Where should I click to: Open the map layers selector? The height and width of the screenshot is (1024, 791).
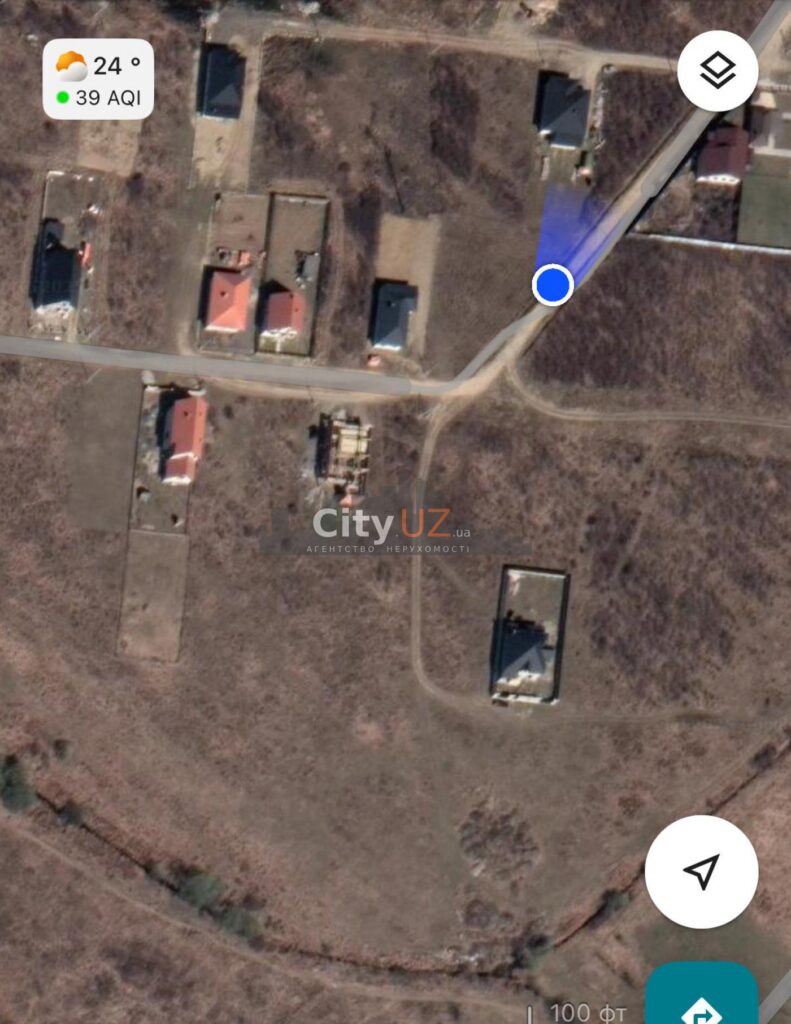tap(717, 71)
